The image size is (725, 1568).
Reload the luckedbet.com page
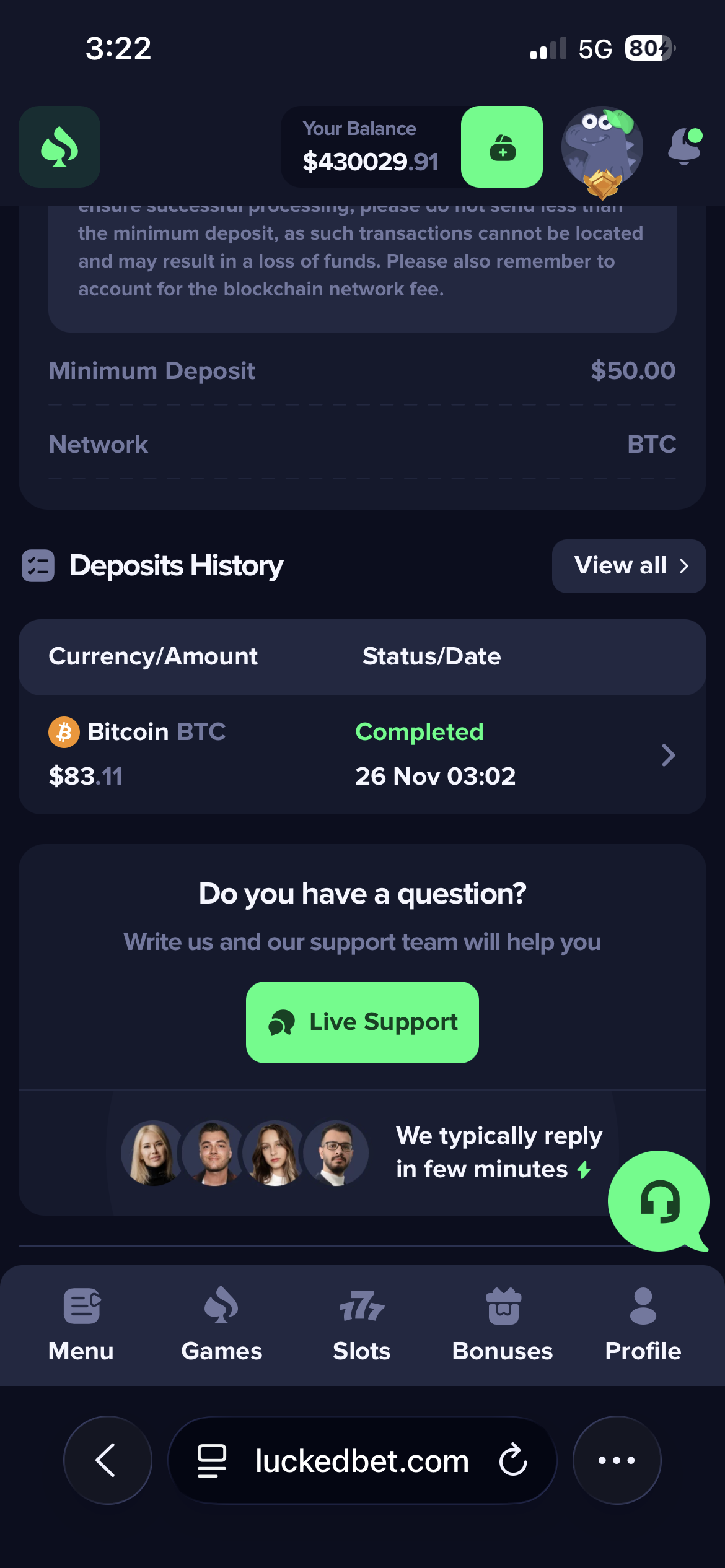click(513, 1460)
